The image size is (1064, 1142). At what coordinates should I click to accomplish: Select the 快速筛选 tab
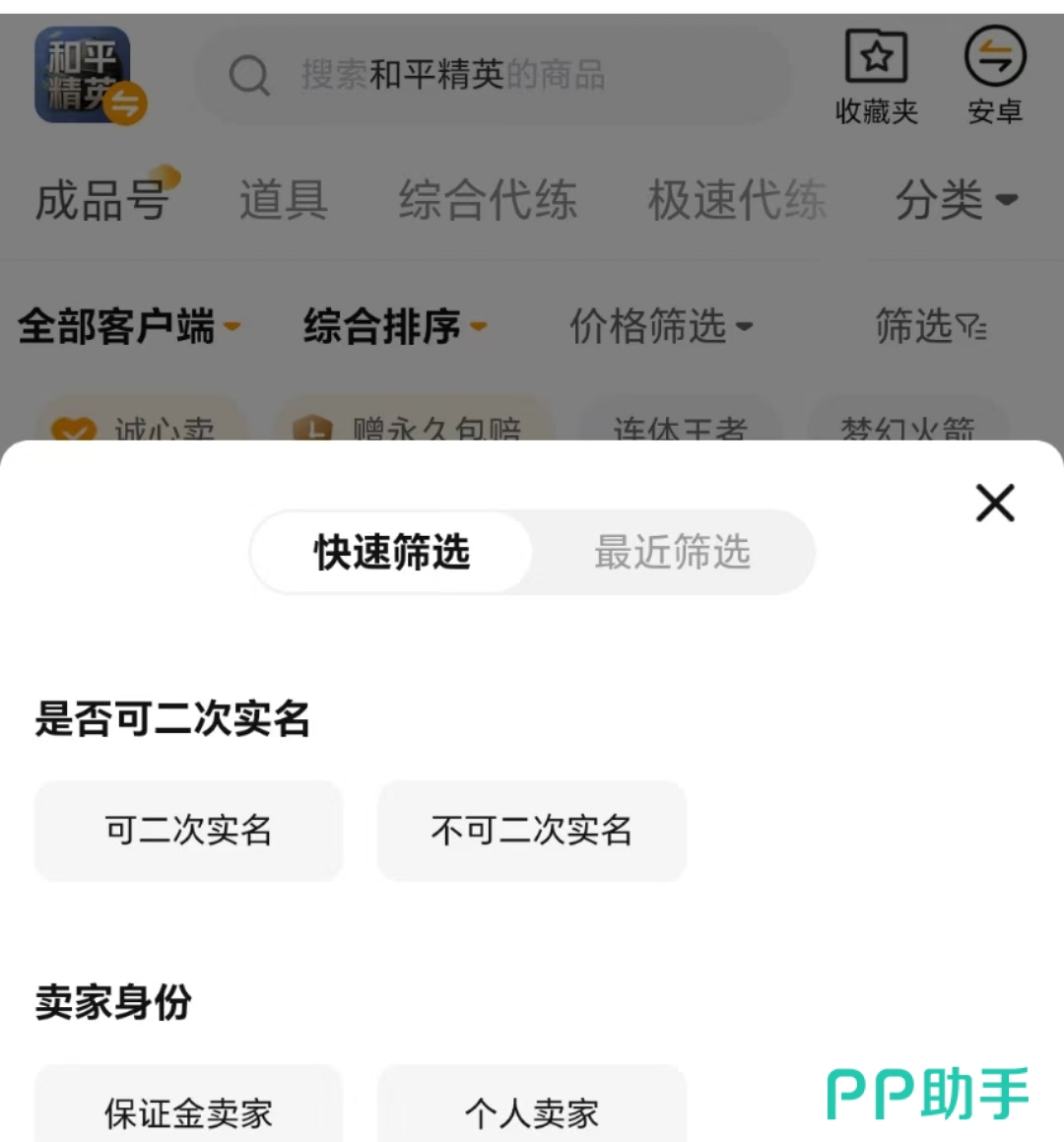[x=392, y=552]
